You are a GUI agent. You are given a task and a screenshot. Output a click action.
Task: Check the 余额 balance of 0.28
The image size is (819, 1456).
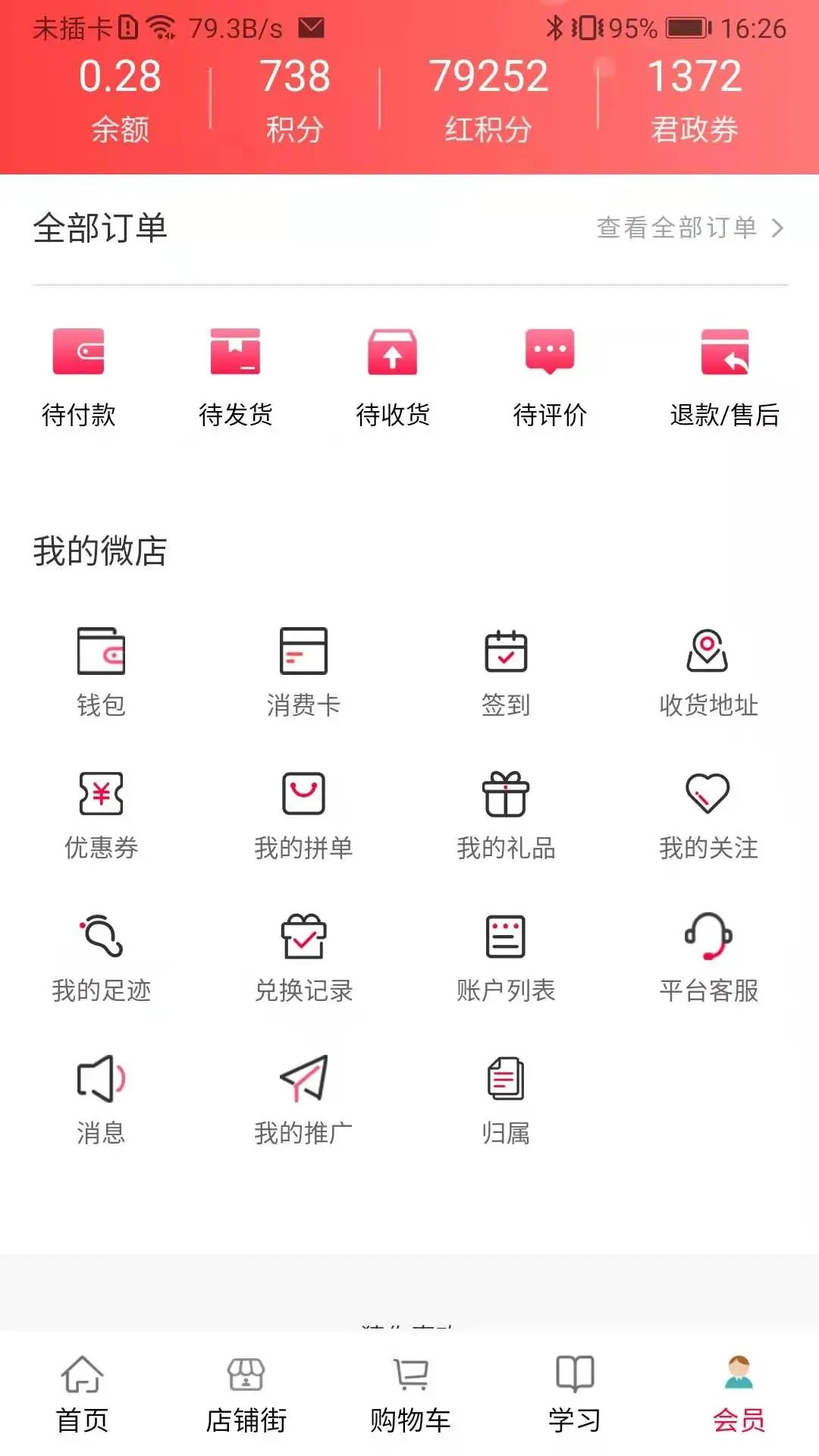click(119, 95)
